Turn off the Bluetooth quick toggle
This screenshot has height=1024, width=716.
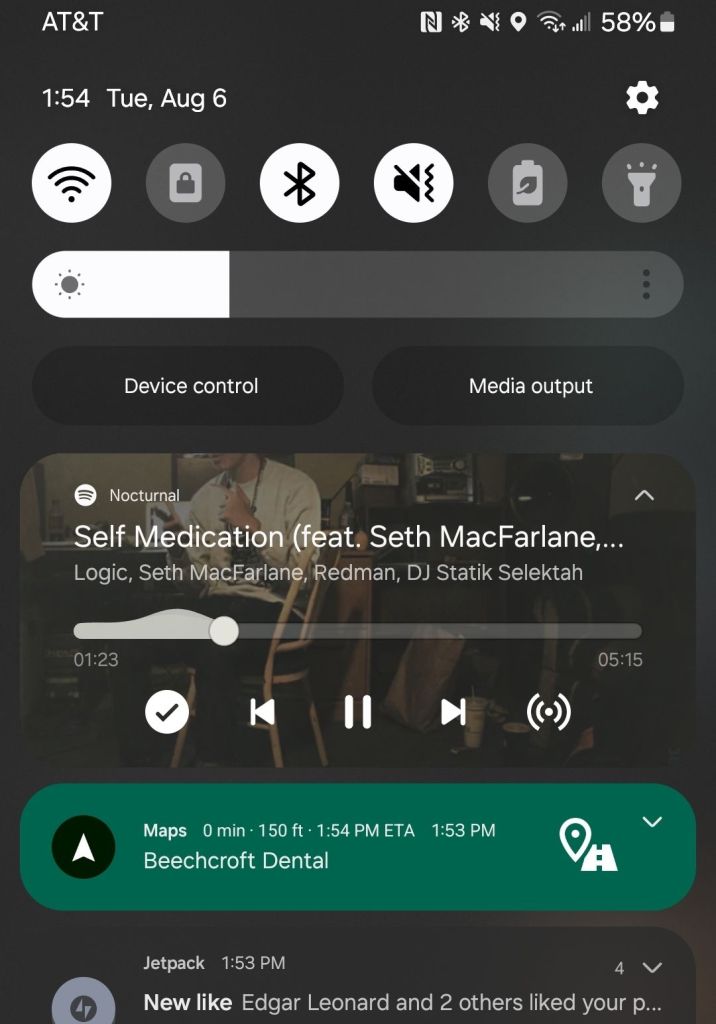299,184
